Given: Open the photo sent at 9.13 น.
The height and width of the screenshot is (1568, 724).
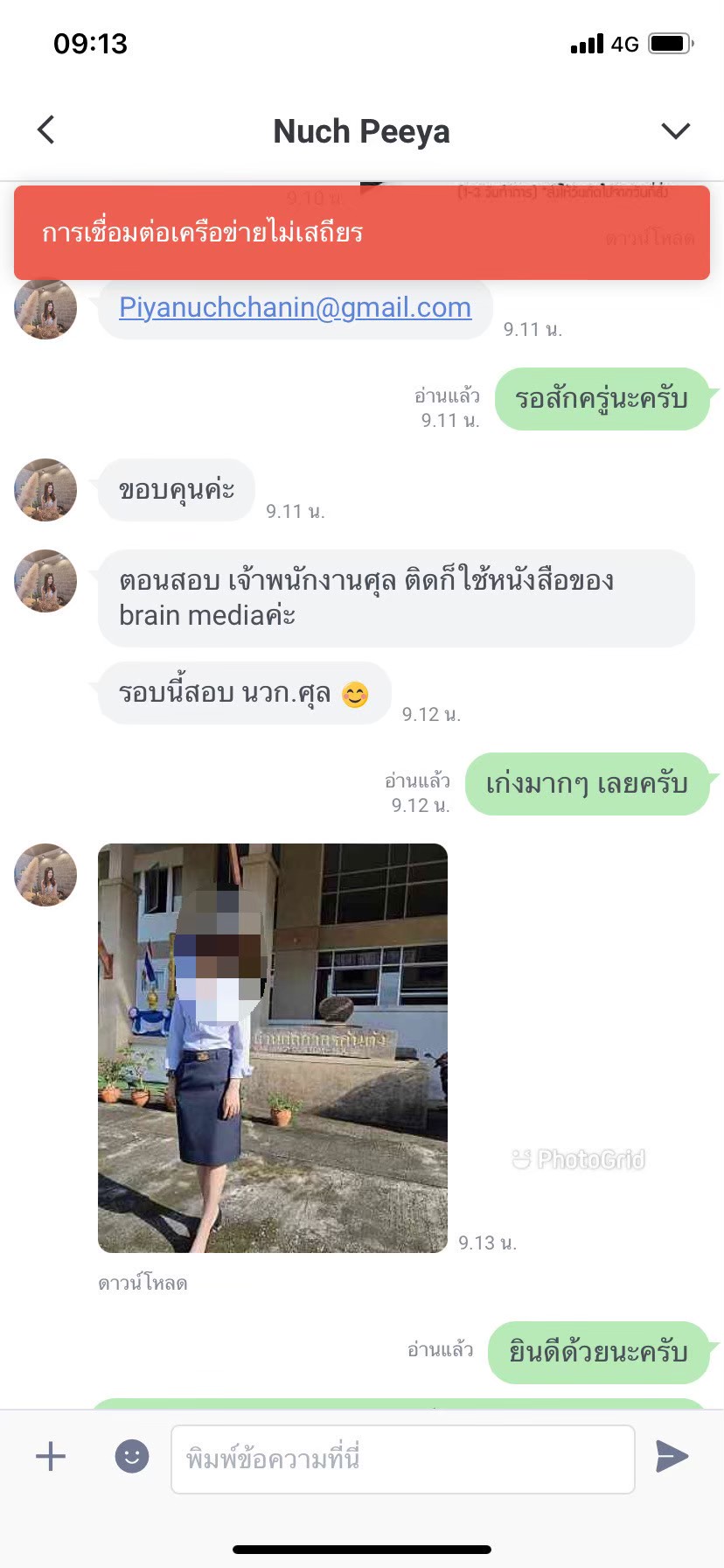Looking at the screenshot, I should pos(273,1047).
